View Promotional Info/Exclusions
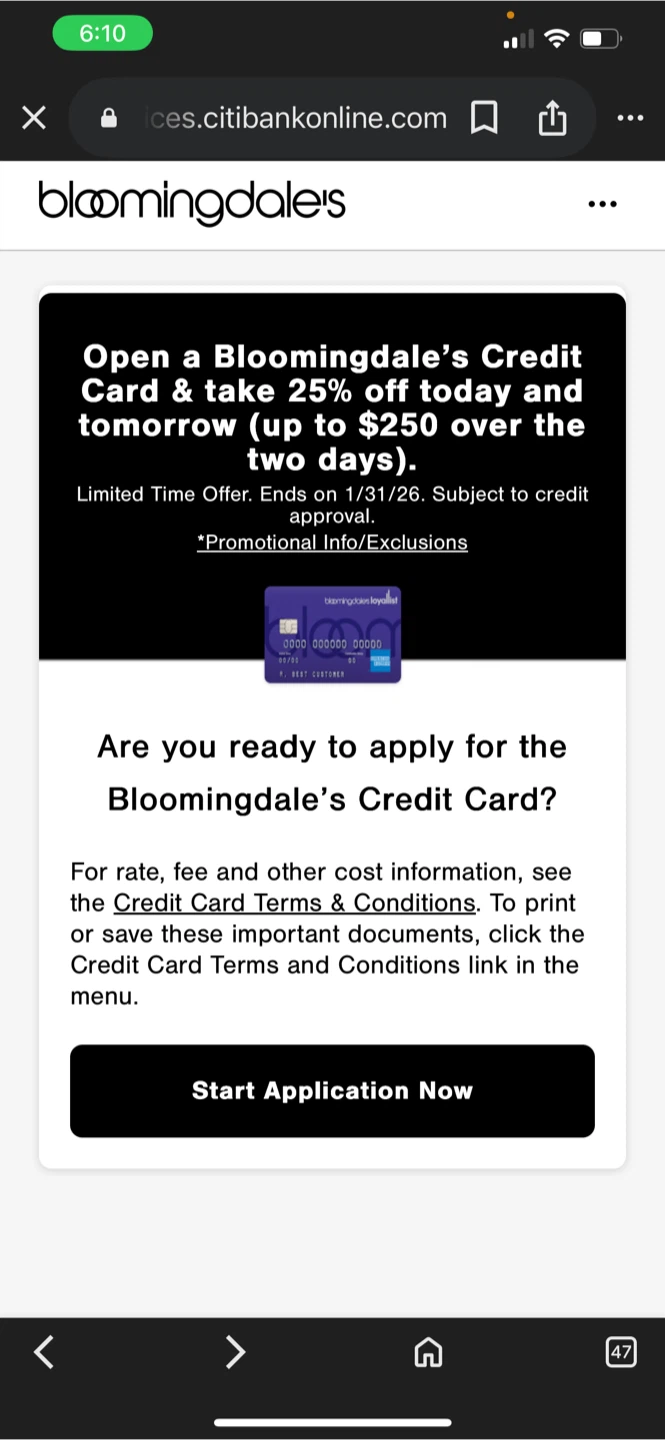The height and width of the screenshot is (1440, 665). coord(332,543)
